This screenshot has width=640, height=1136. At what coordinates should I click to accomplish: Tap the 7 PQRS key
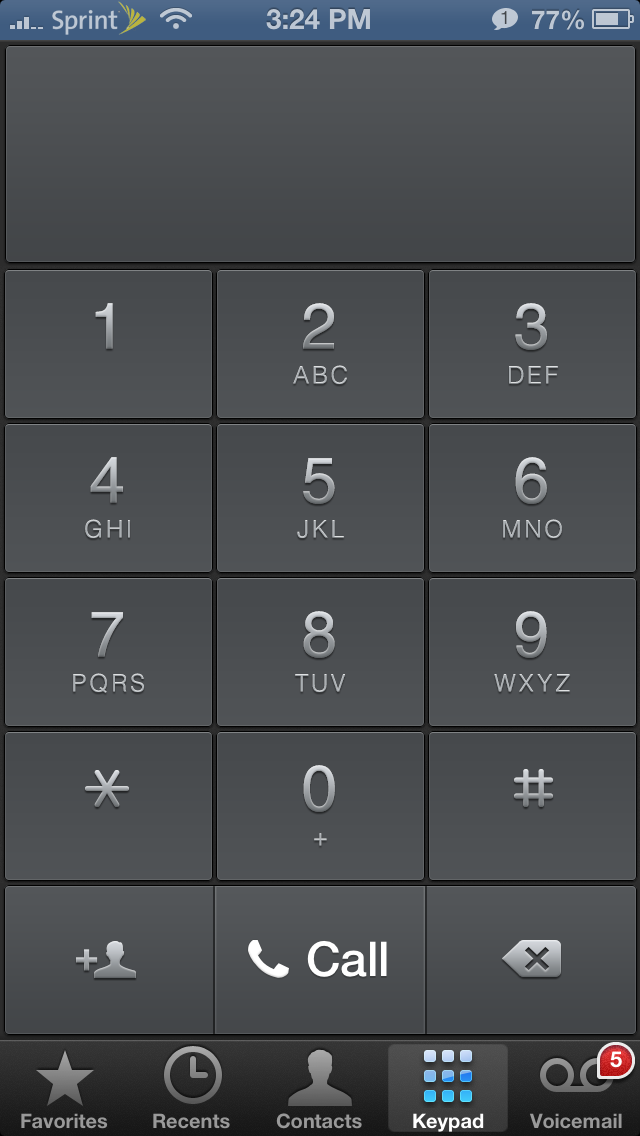[109, 652]
